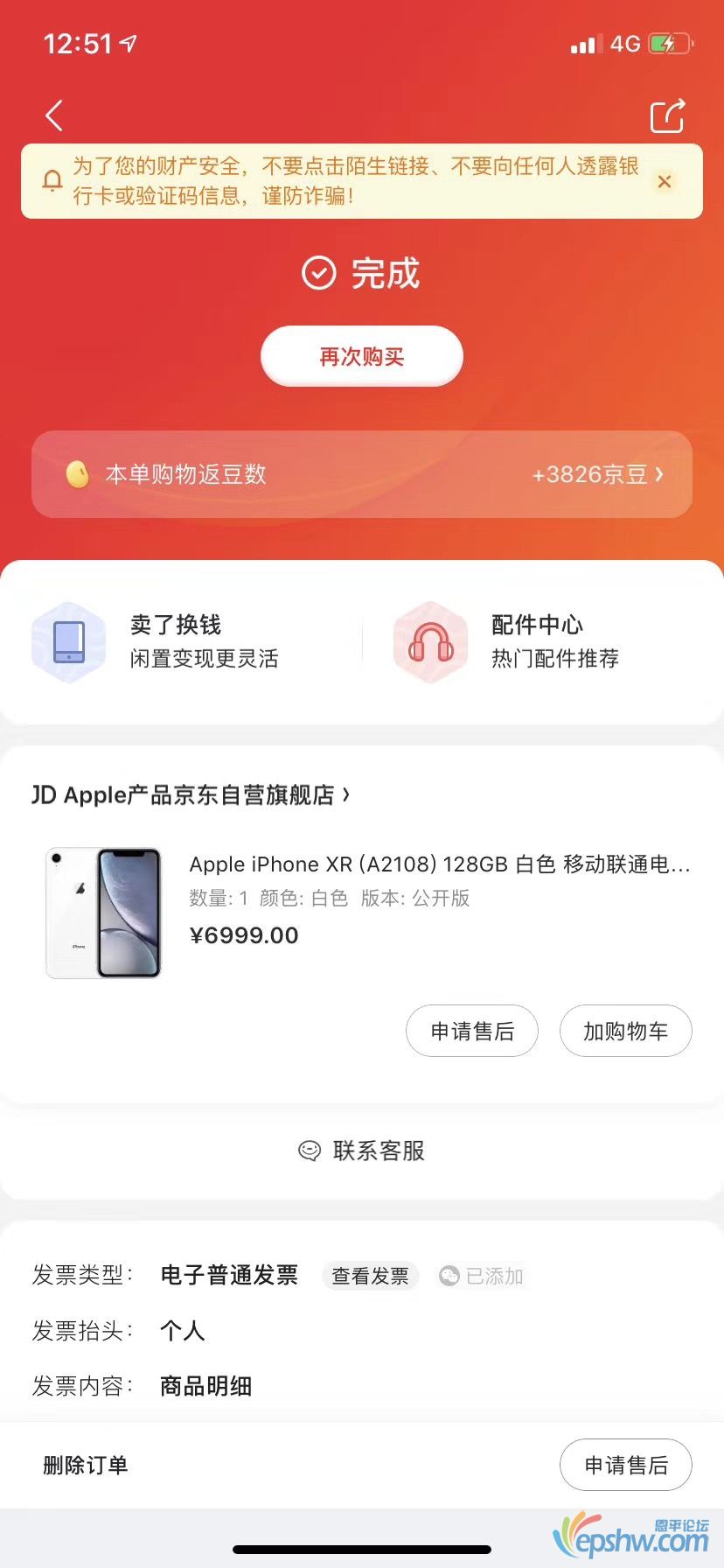Image resolution: width=724 pixels, height=1568 pixels.
Task: Tap the 再次购买 button
Action: click(361, 356)
